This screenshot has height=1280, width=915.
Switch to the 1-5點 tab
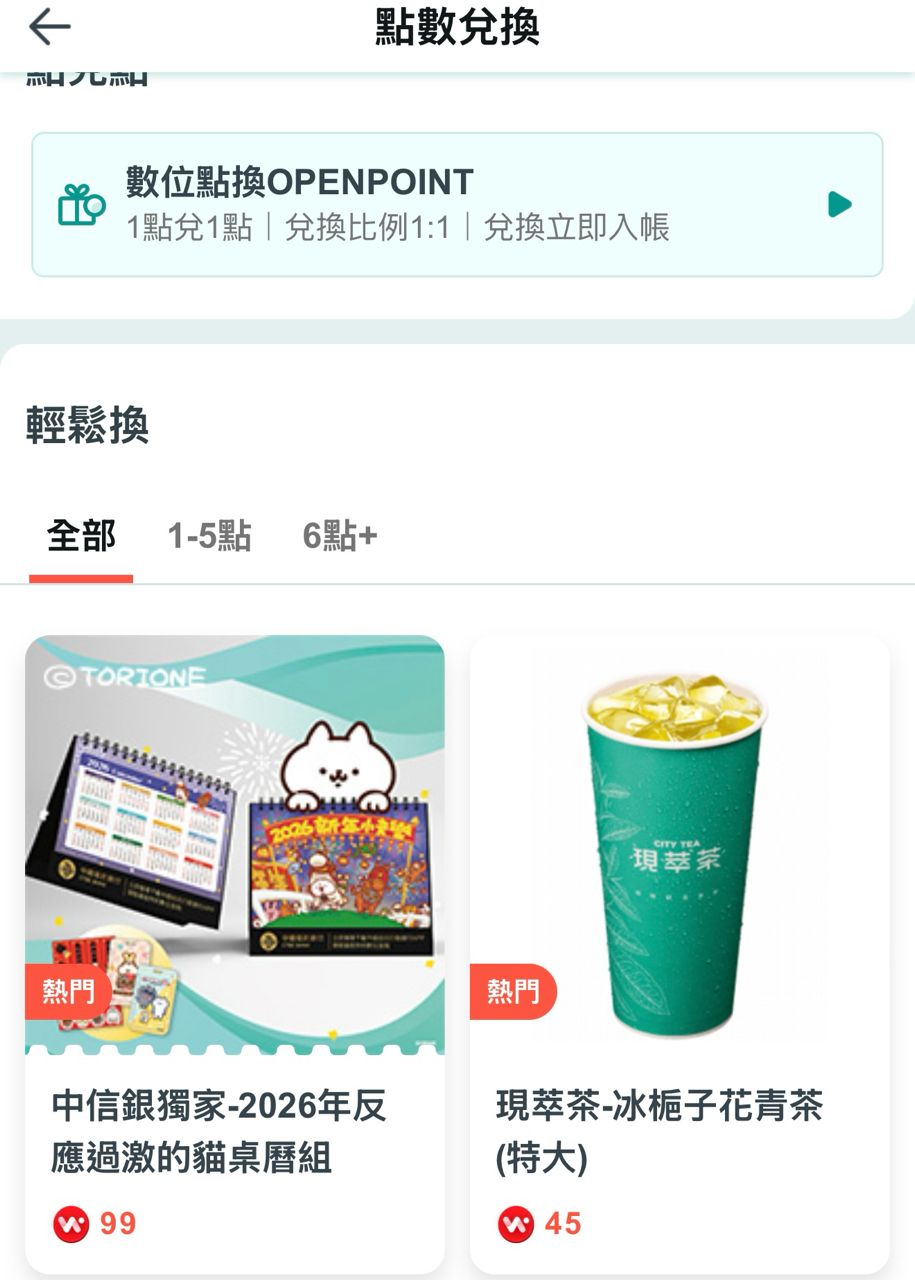(209, 537)
